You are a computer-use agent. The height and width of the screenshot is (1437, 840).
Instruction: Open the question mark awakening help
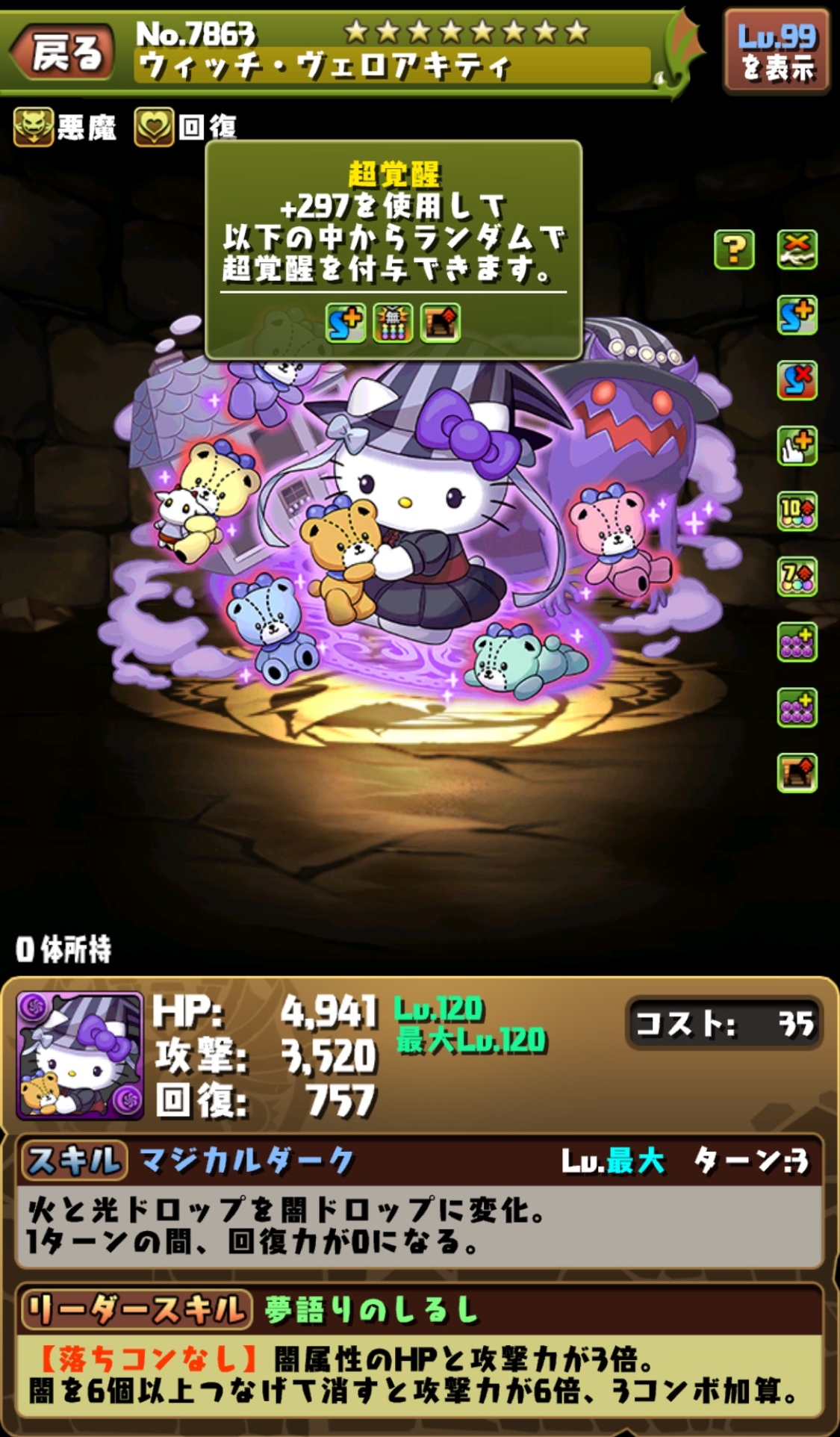[x=734, y=249]
